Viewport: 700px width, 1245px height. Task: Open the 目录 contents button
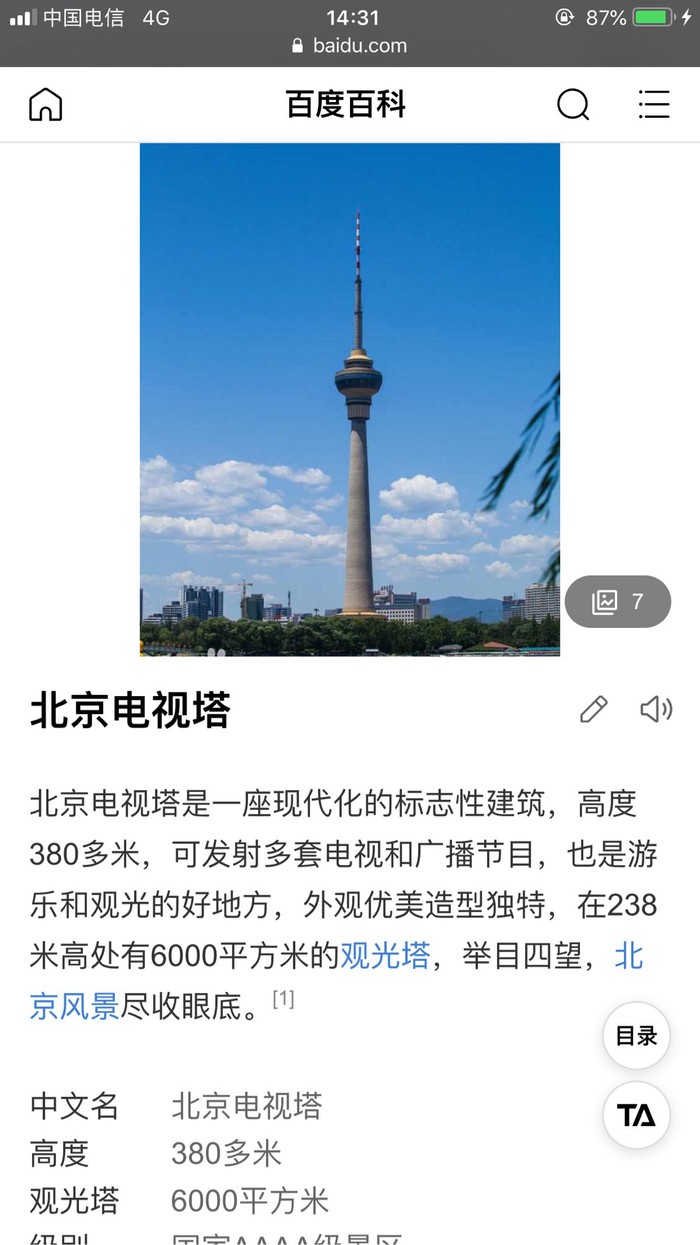click(636, 1035)
